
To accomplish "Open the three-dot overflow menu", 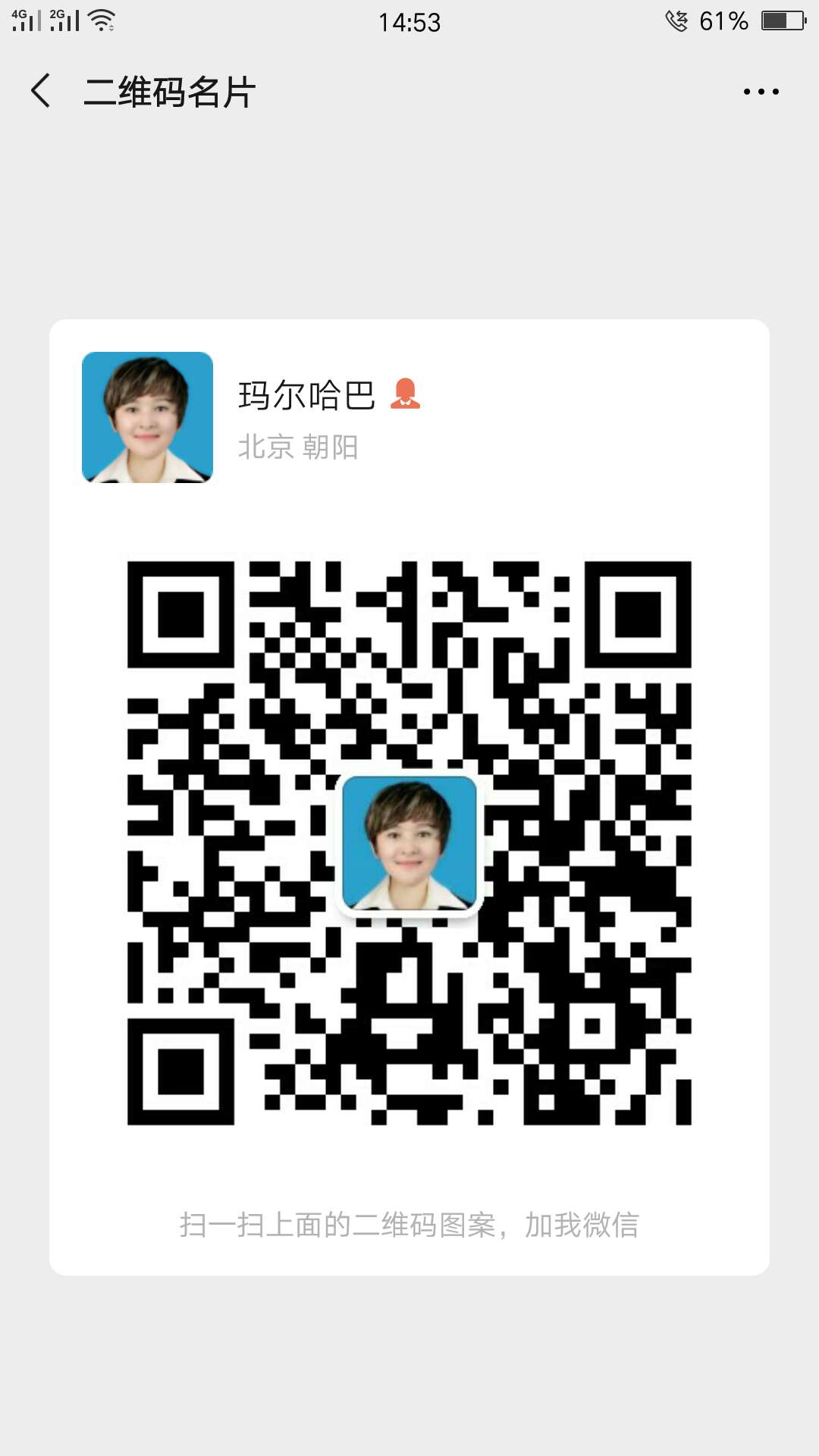I will tap(761, 92).
